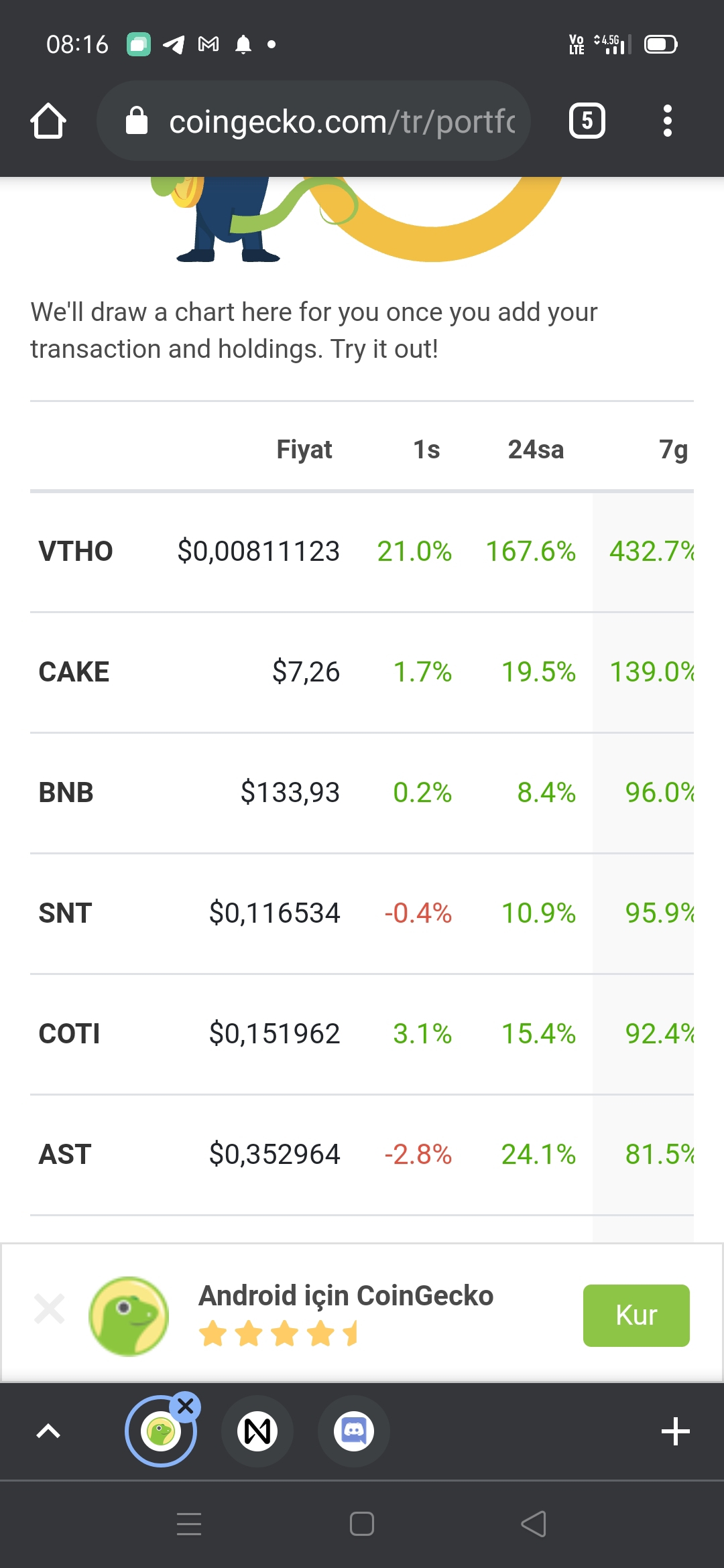Sort by the 24sa column header
The height and width of the screenshot is (1568, 724).
(x=536, y=450)
